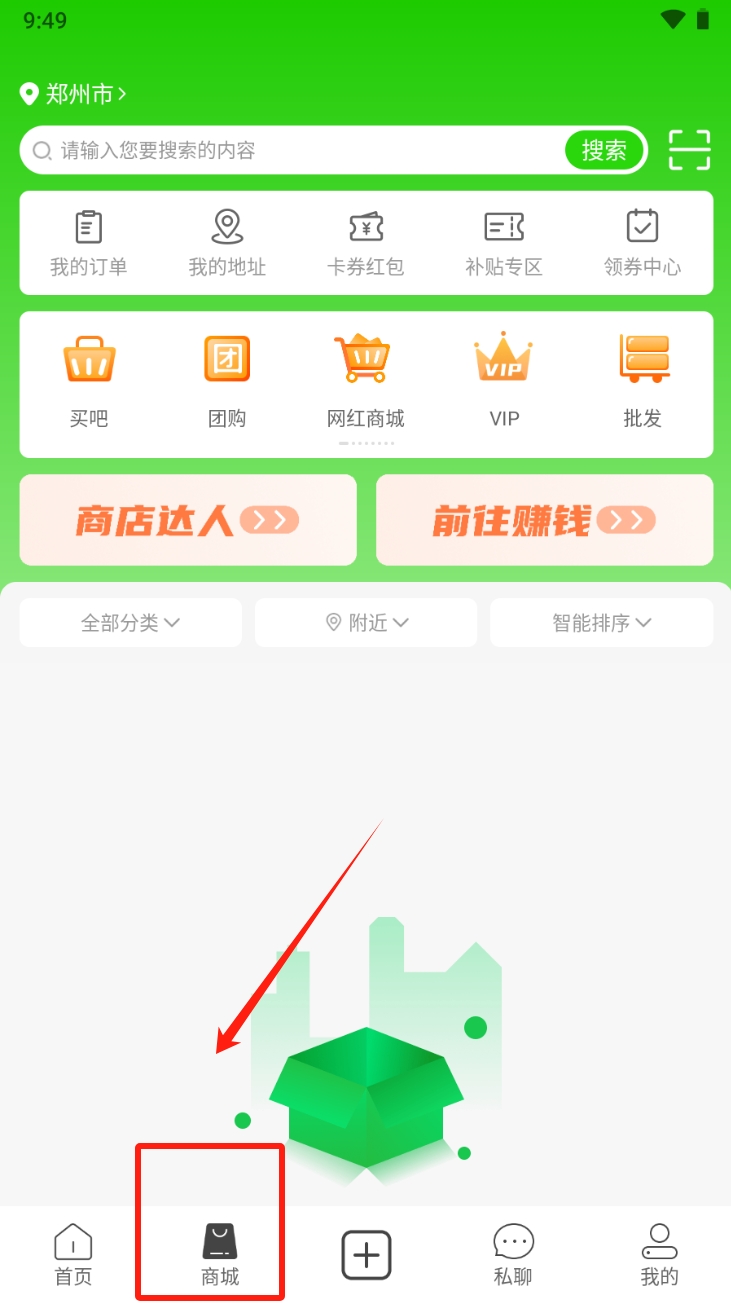731x1303 pixels.
Task: Go to 我的地址
Action: [227, 243]
